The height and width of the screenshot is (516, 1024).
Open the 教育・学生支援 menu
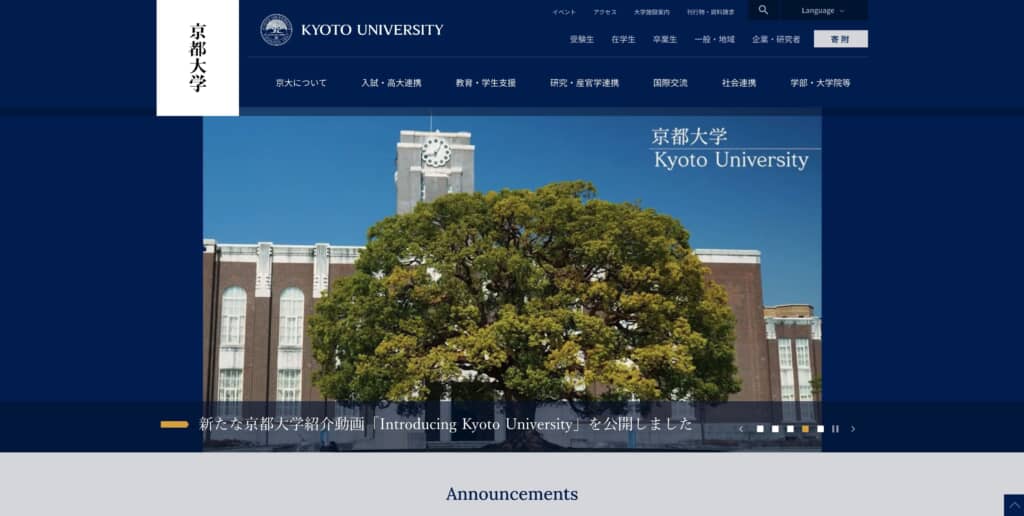click(x=486, y=83)
